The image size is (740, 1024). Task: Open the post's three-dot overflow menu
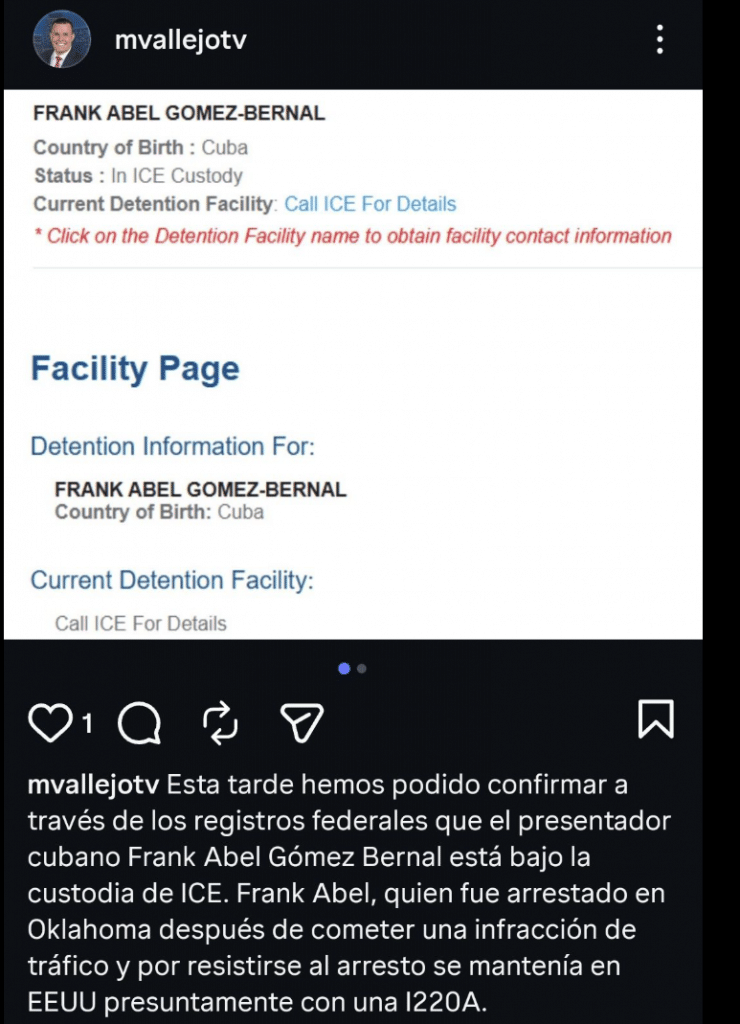[x=659, y=41]
